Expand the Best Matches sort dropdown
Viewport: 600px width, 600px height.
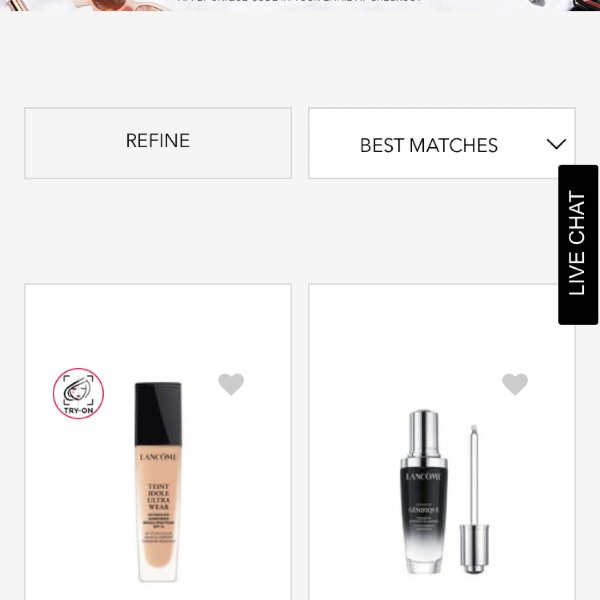click(x=441, y=144)
